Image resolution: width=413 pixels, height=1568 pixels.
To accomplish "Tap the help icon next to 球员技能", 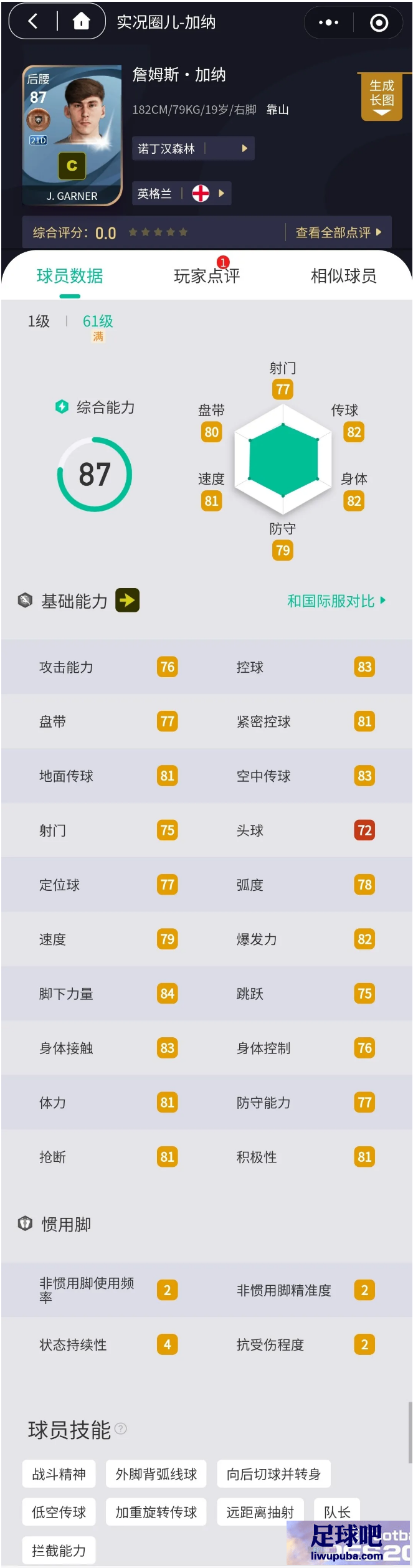I will point(121,1428).
